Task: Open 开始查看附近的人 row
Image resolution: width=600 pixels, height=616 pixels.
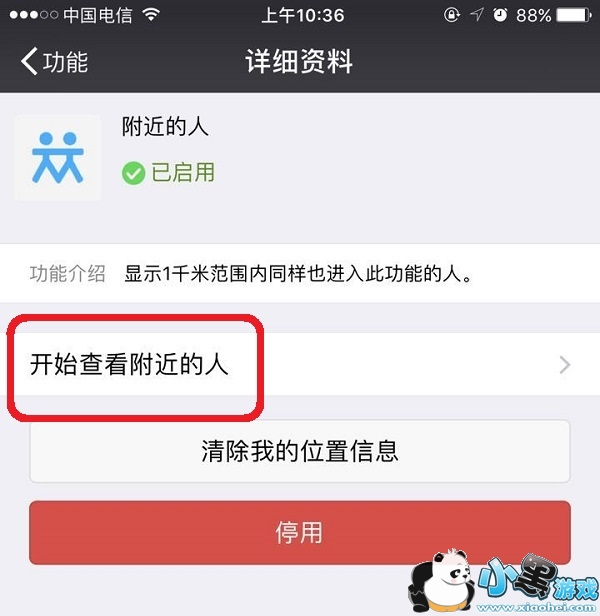Action: pos(300,365)
